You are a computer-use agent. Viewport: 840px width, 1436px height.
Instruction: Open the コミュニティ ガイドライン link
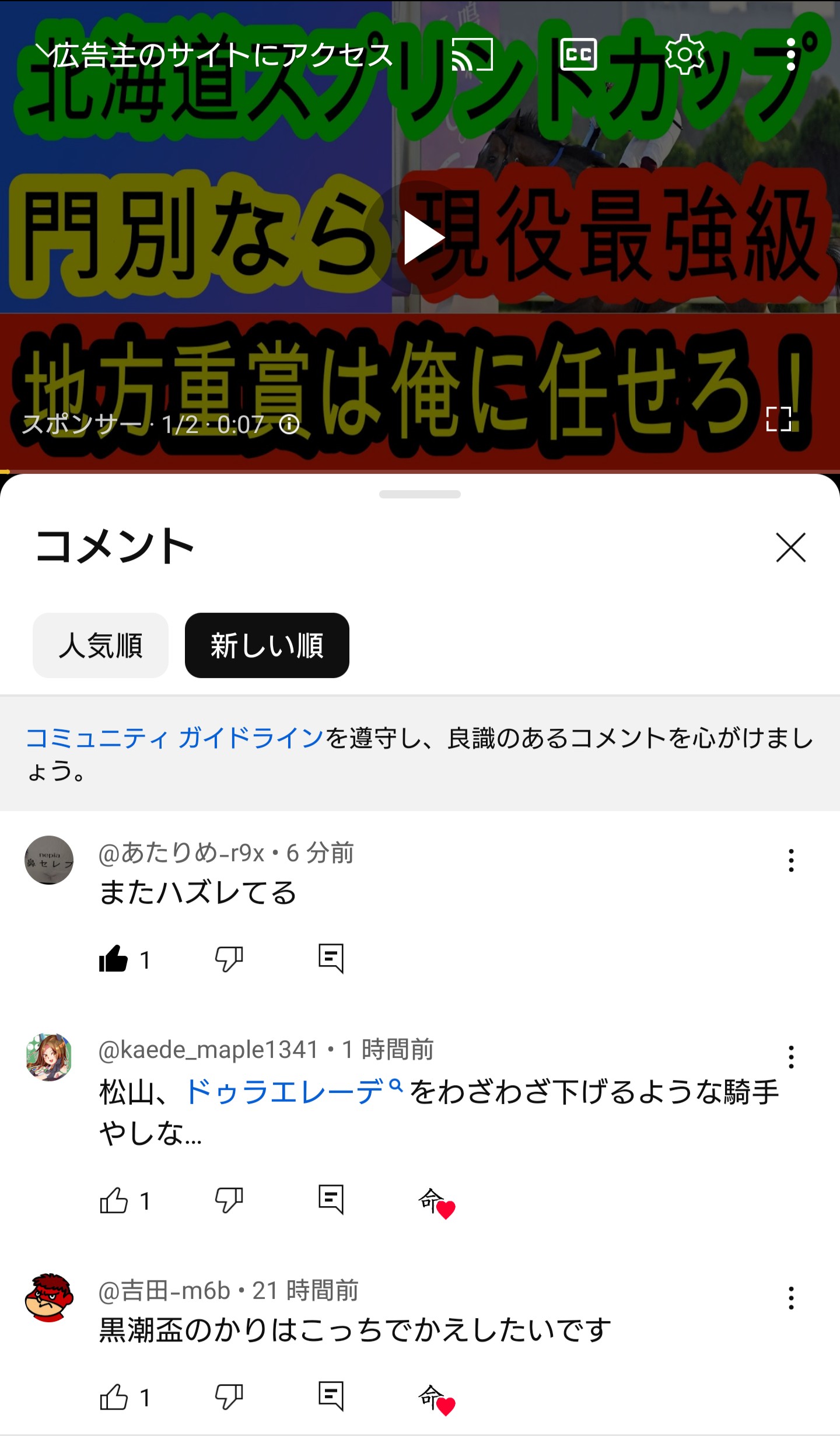click(x=175, y=738)
